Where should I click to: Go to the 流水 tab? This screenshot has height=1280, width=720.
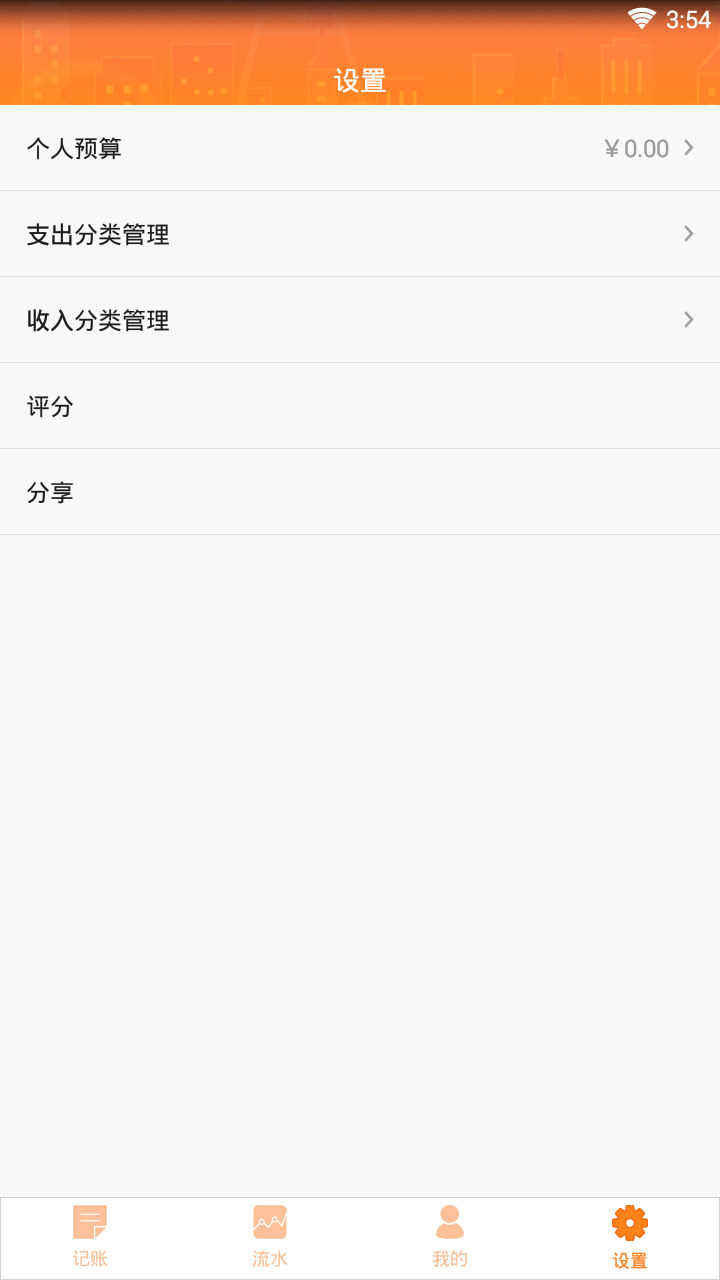(270, 1236)
